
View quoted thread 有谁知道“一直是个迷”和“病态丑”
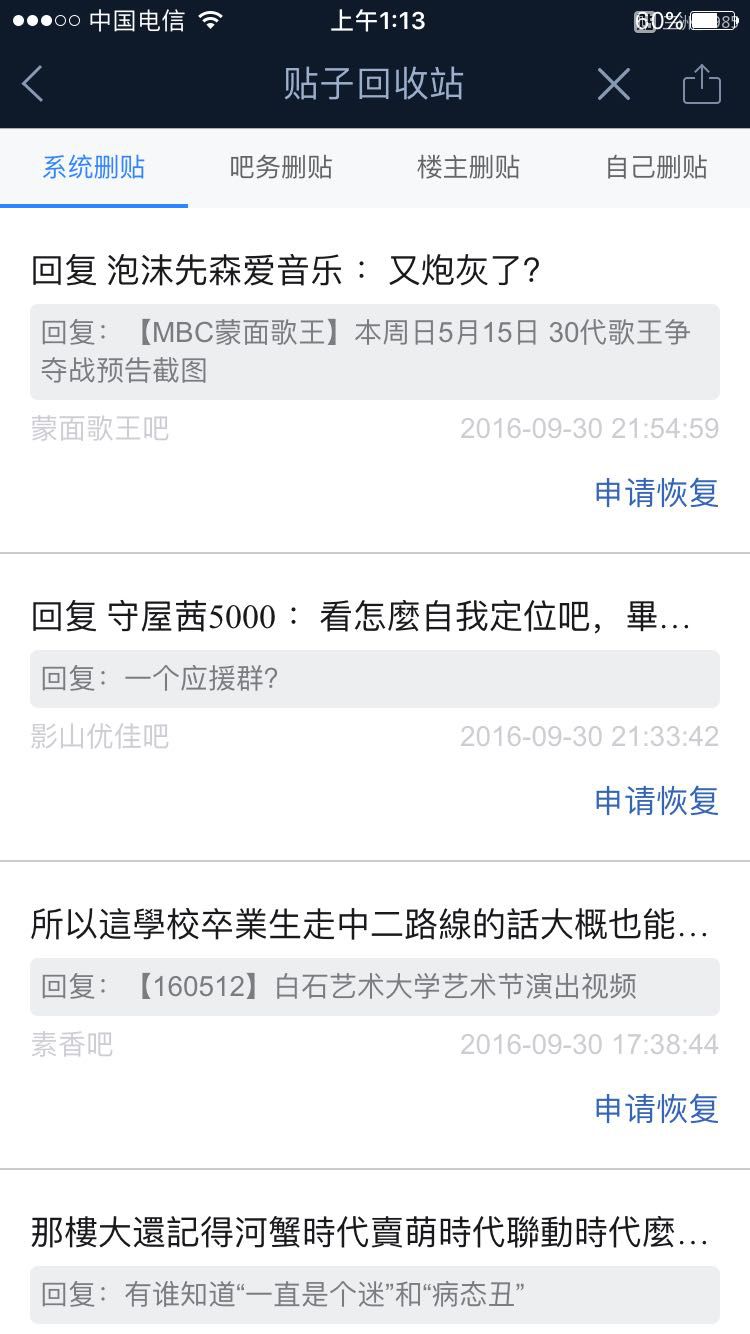coord(375,1295)
